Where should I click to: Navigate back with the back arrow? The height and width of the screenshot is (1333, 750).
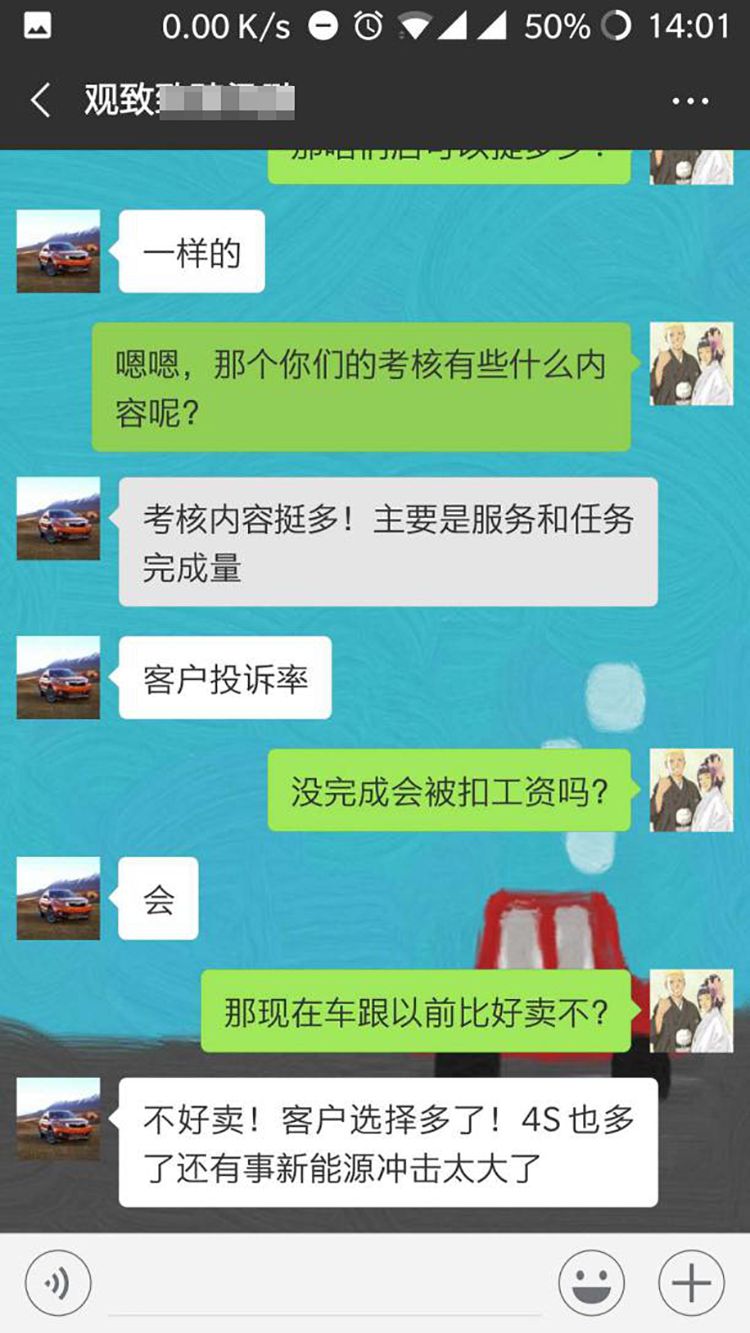coord(38,100)
